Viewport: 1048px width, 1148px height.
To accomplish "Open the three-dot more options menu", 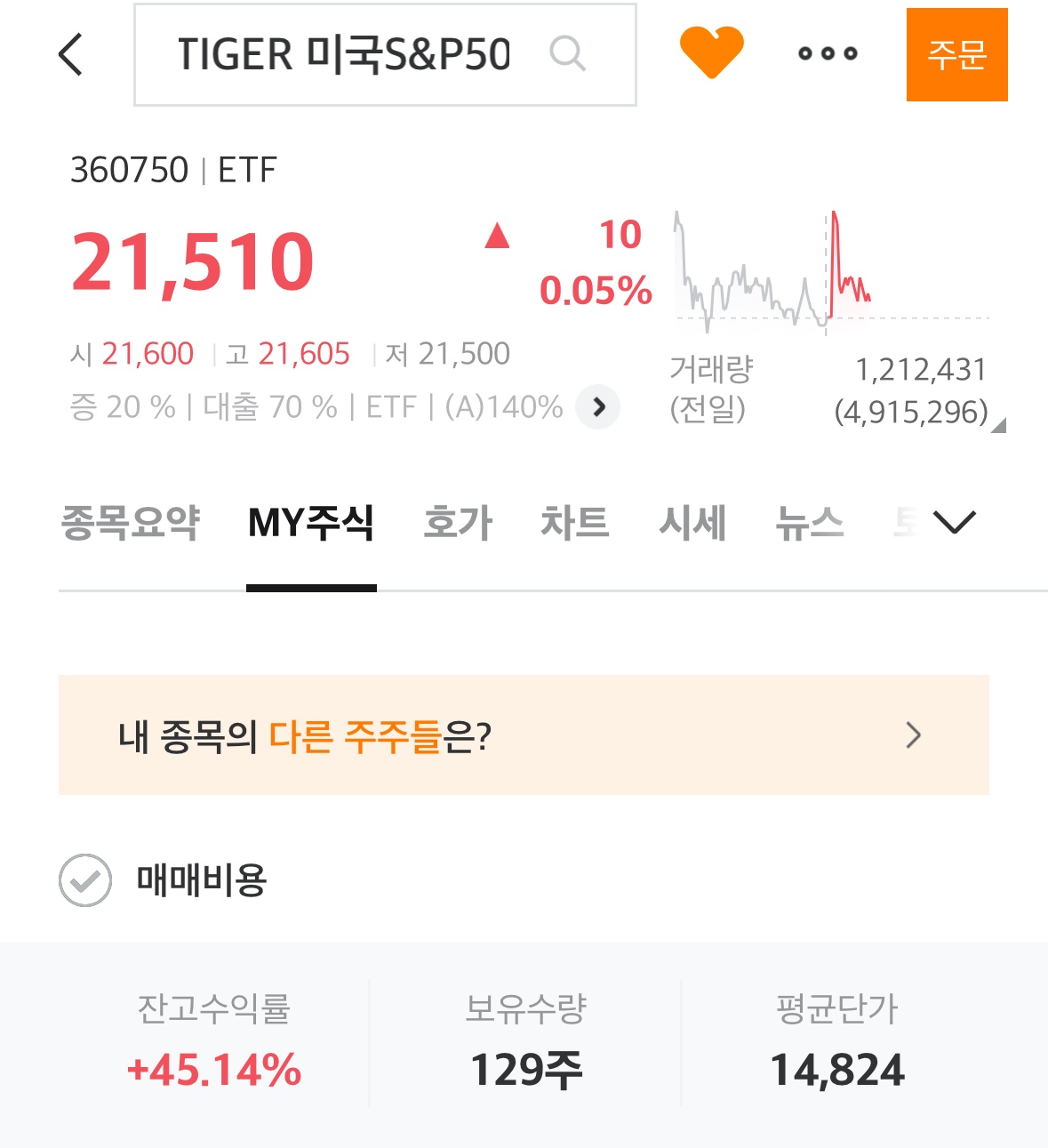I will [x=827, y=55].
